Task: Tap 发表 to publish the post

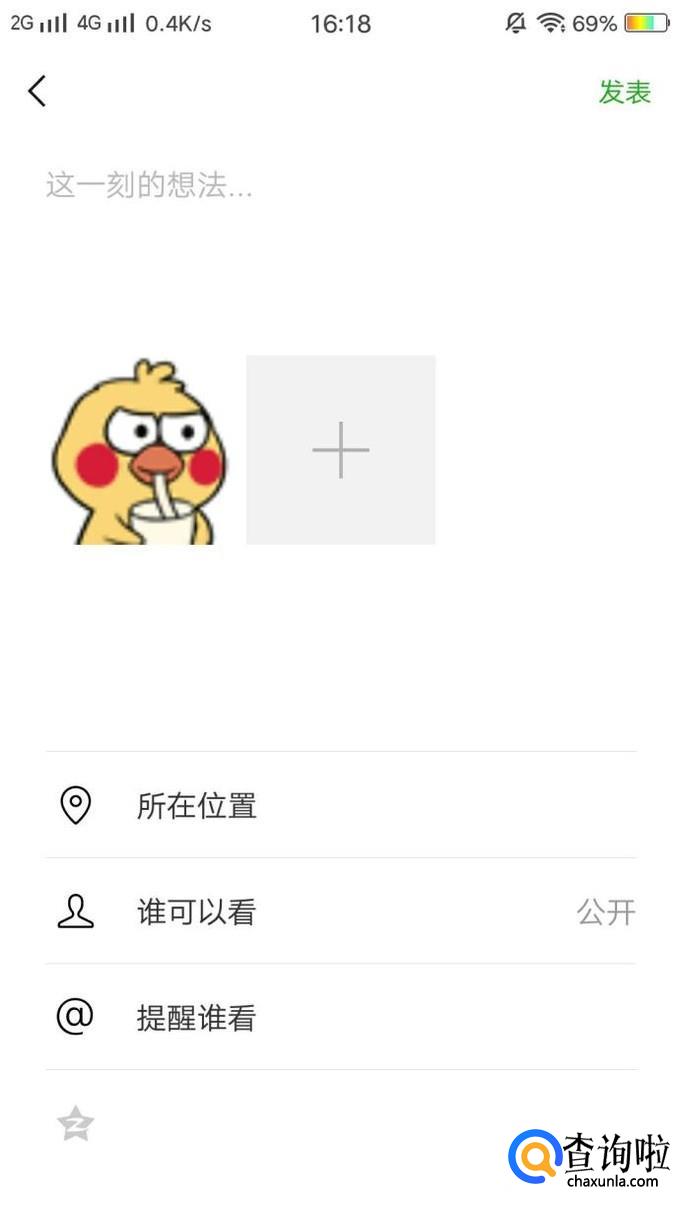Action: tap(624, 92)
